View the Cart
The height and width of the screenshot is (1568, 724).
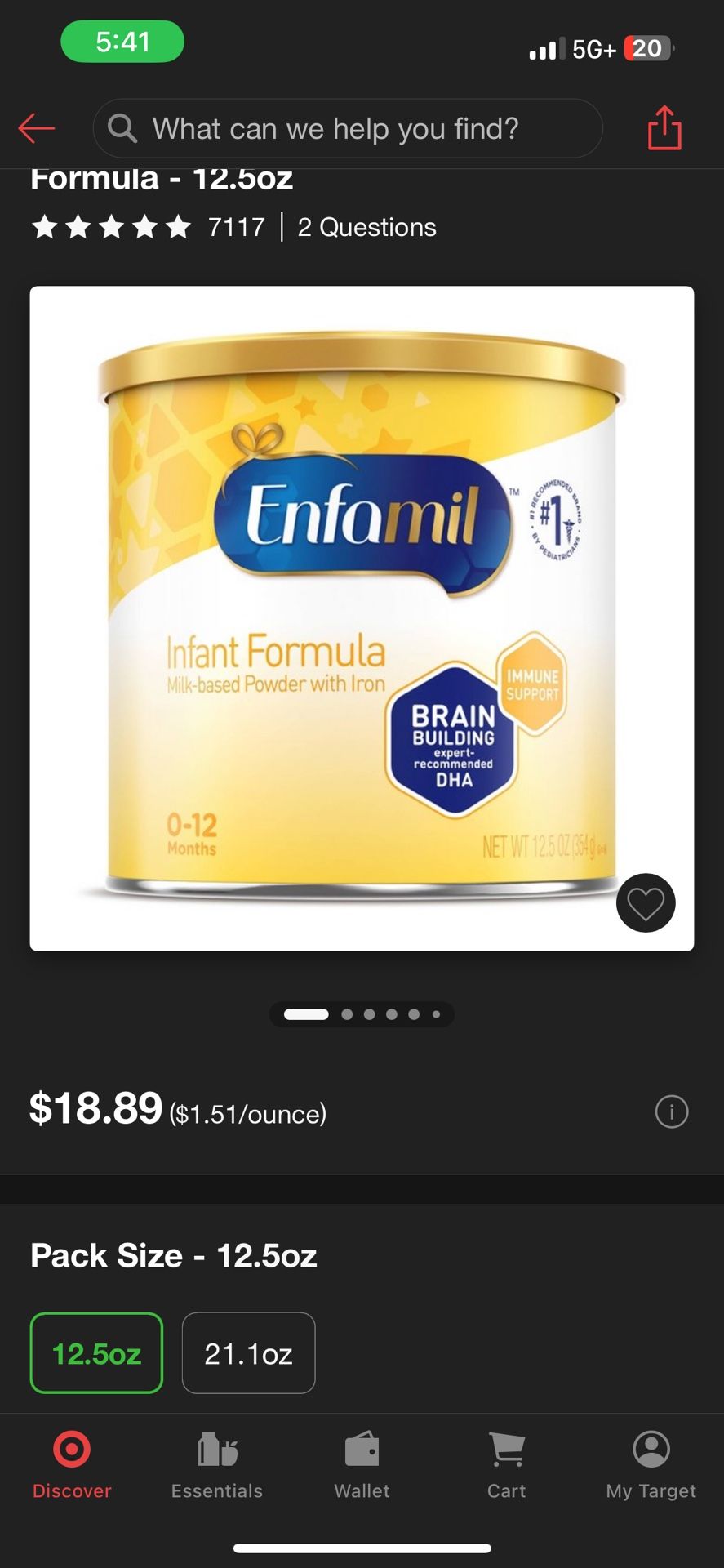tap(506, 1464)
